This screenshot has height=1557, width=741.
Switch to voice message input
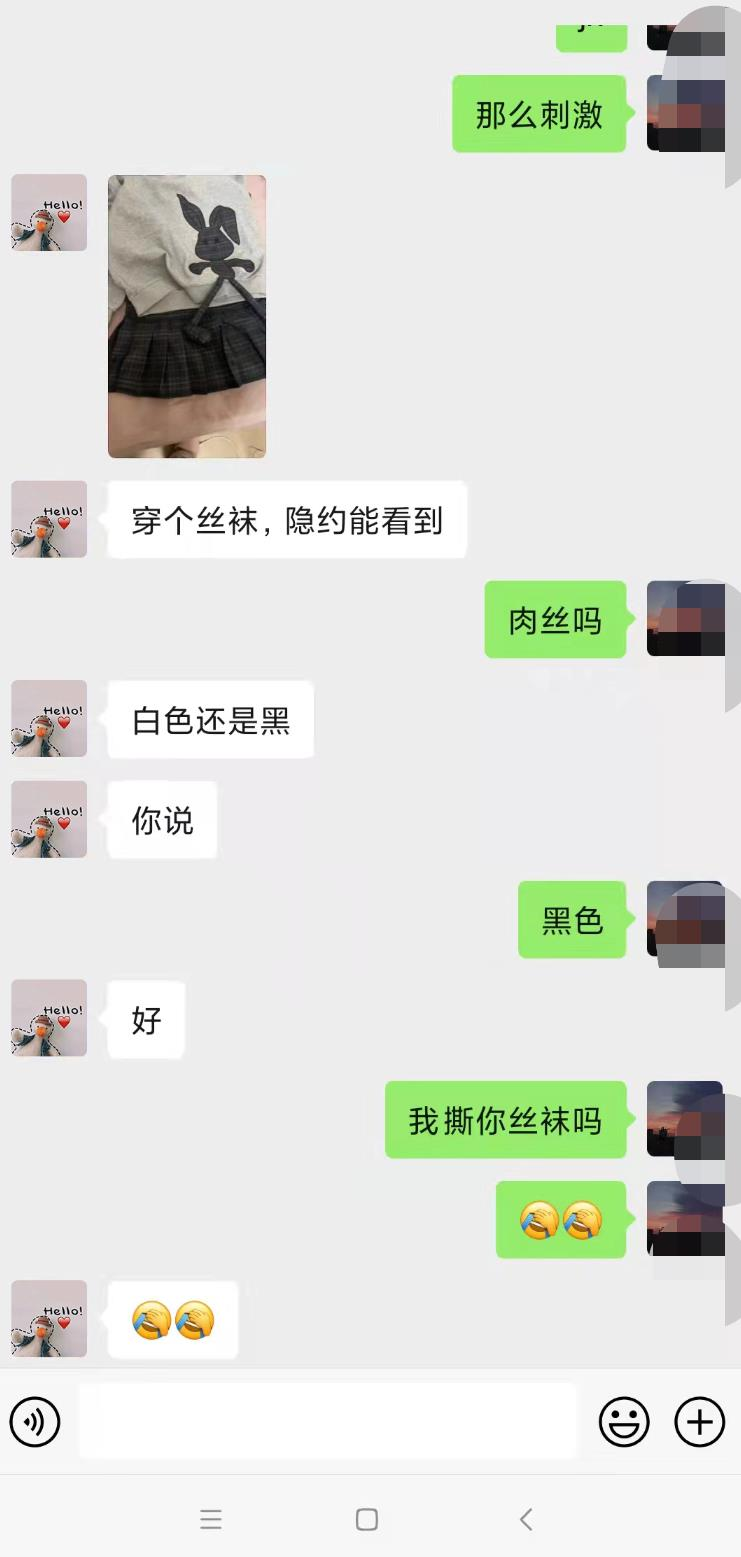(35, 1421)
